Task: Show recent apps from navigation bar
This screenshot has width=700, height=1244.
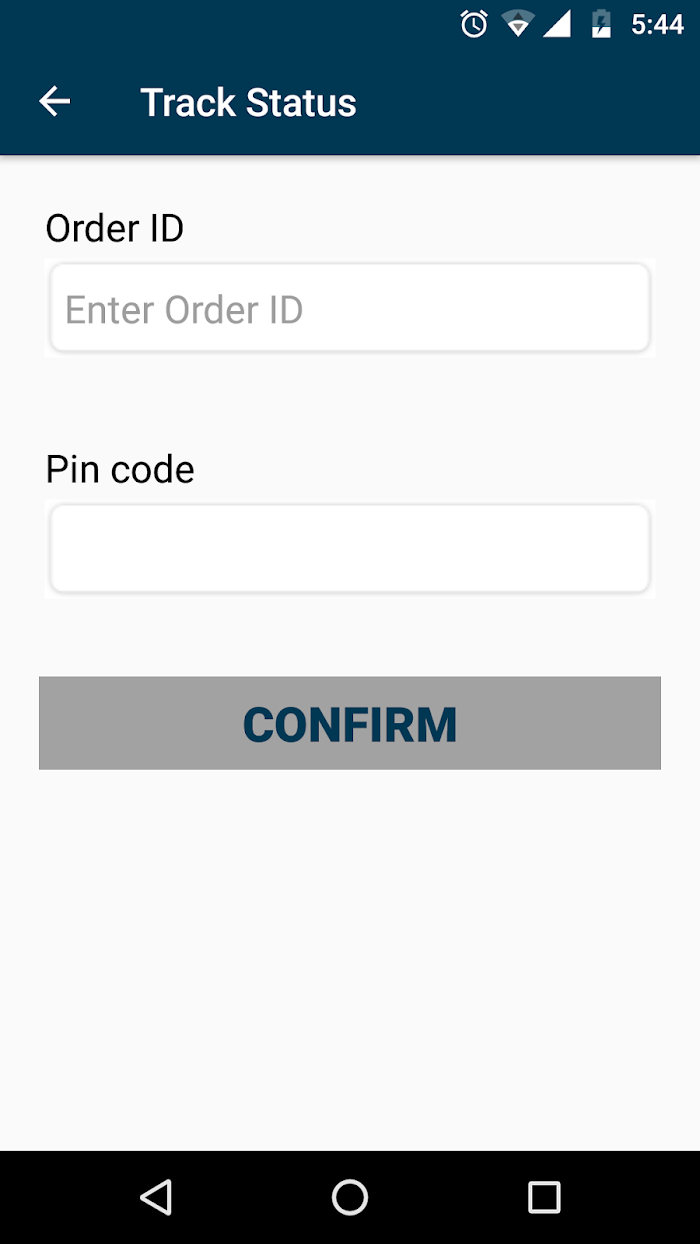Action: click(544, 1197)
